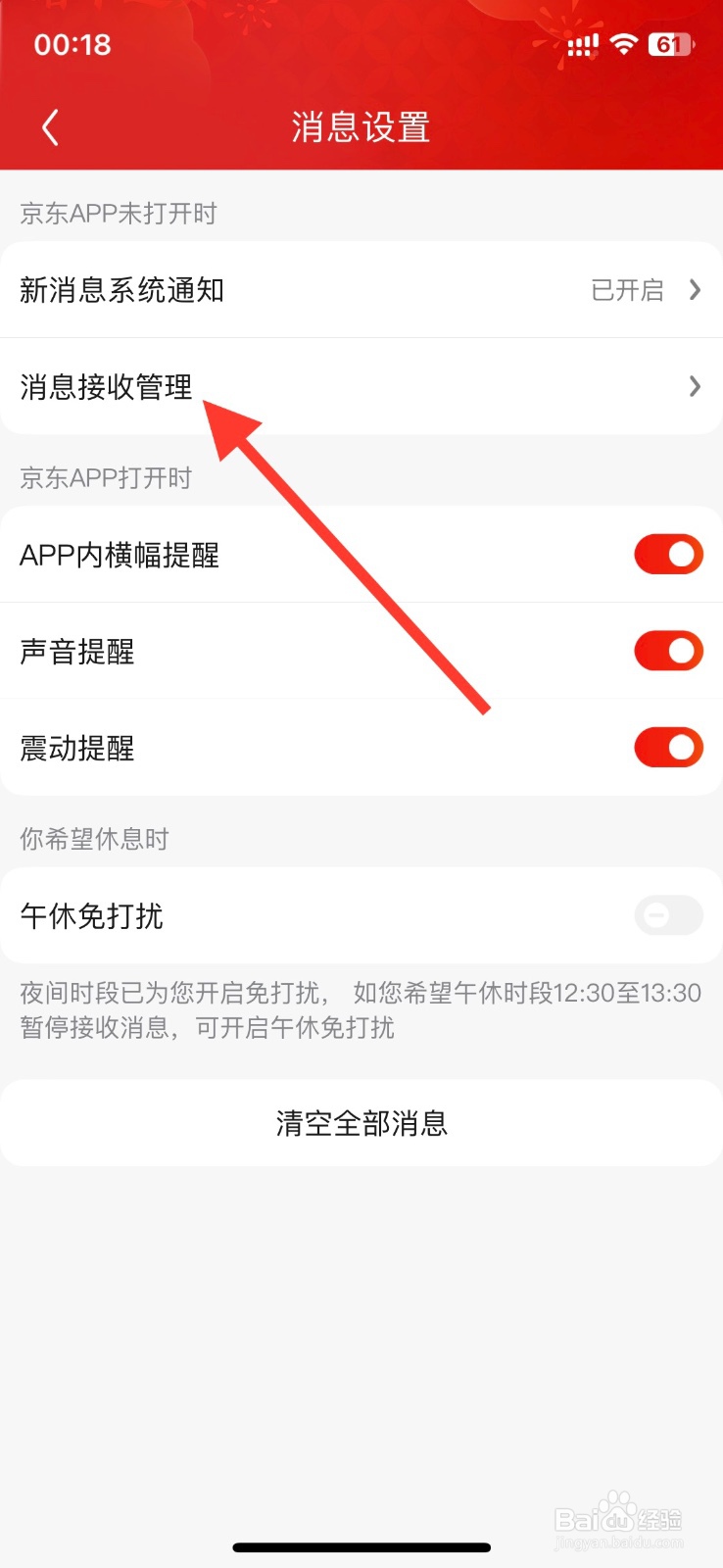Expand 新消息系统通知 settings with the chevron
The width and height of the screenshot is (723, 1568).
(x=696, y=290)
